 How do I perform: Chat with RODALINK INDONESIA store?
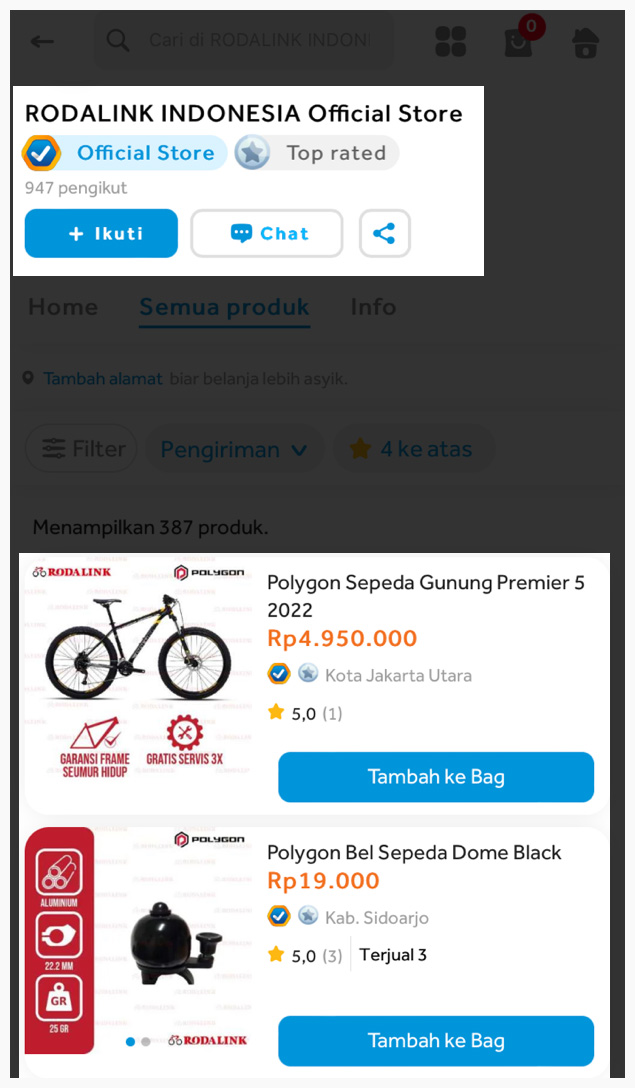267,234
